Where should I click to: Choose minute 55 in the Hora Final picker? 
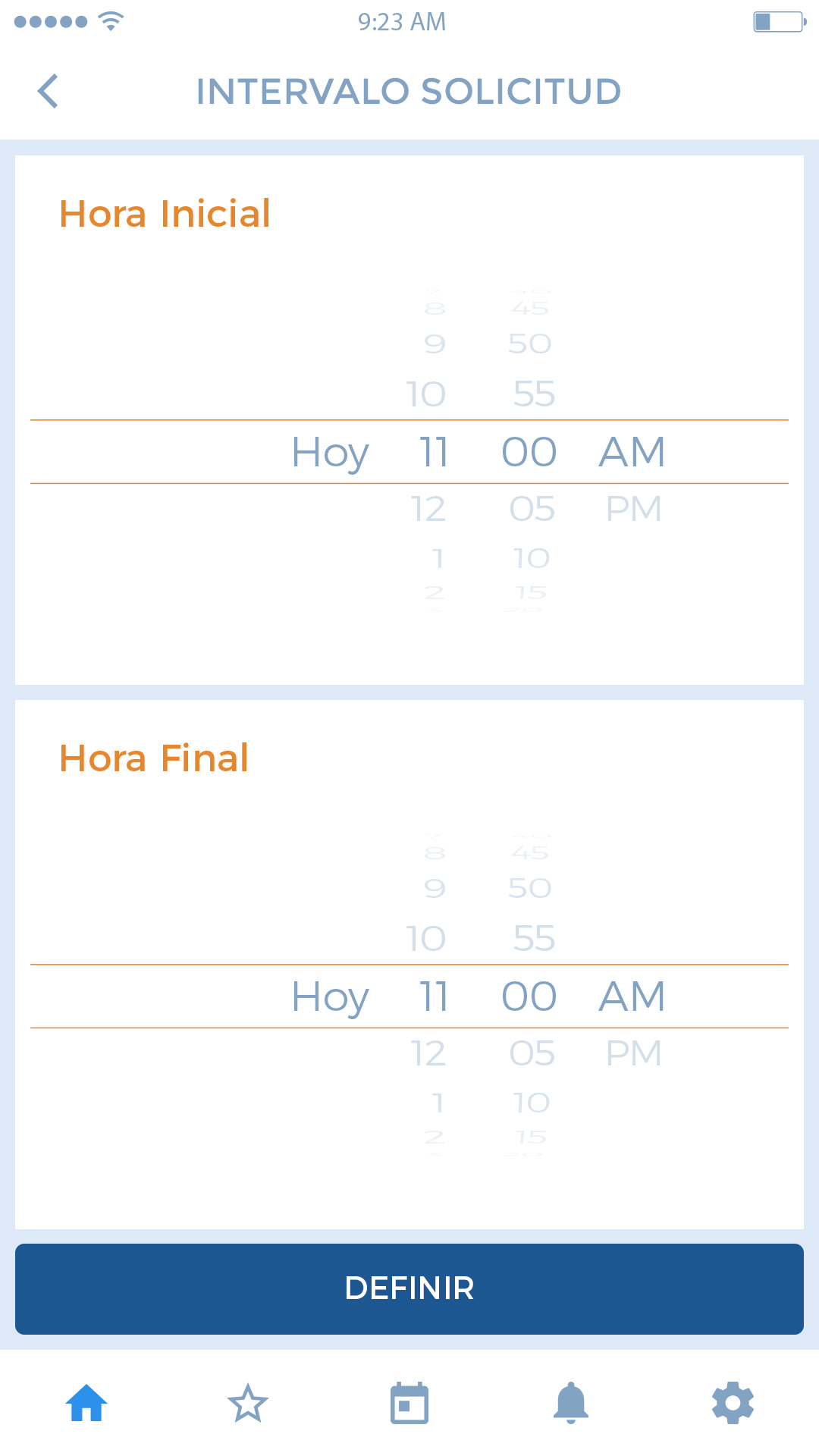[534, 939]
